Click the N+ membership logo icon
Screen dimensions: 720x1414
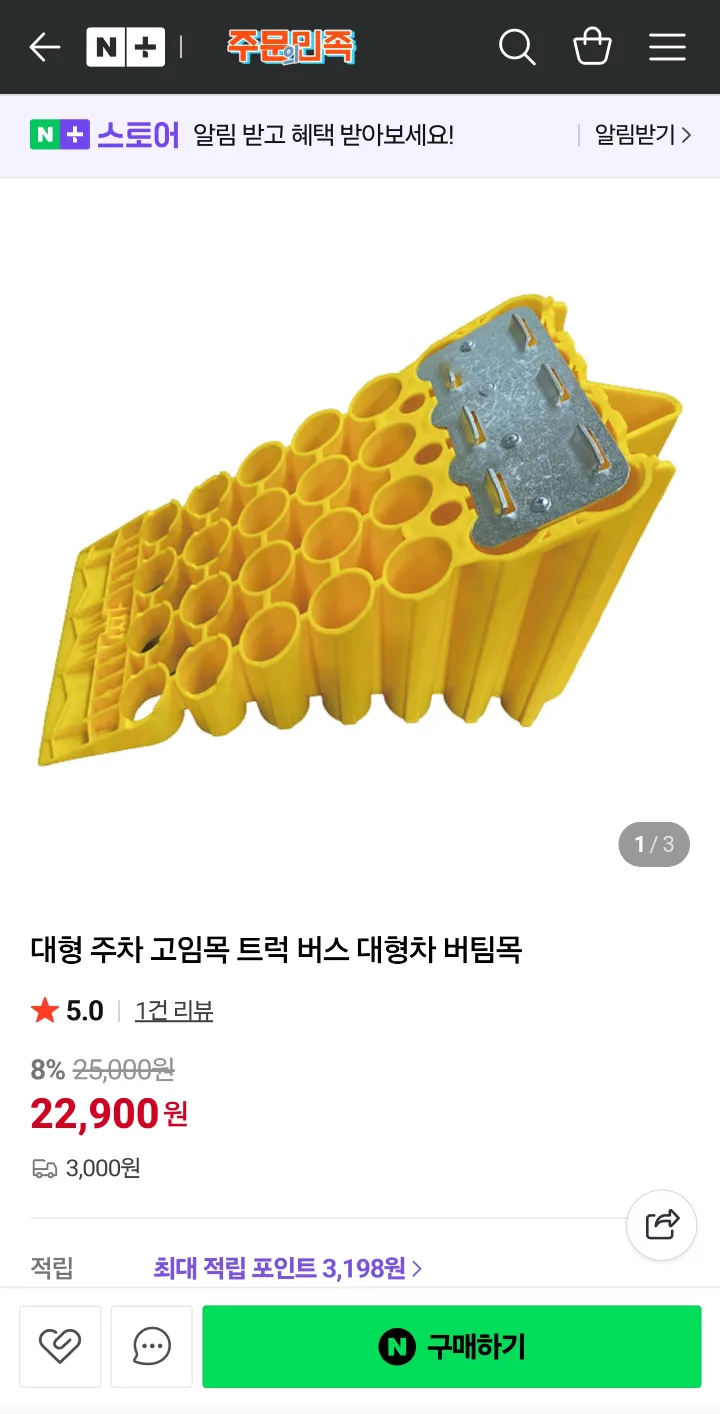125,46
